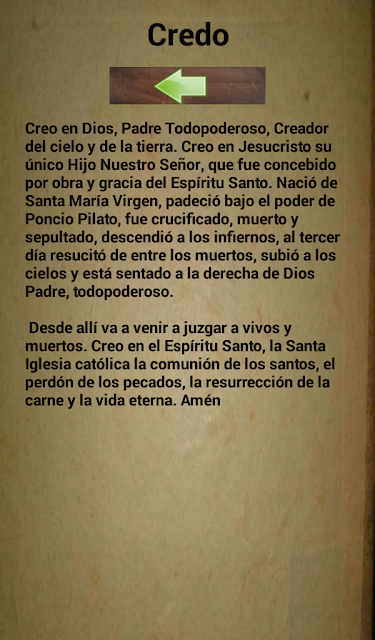Go back using the green arrow button
Image resolution: width=375 pixels, height=640 pixels.
click(x=187, y=85)
